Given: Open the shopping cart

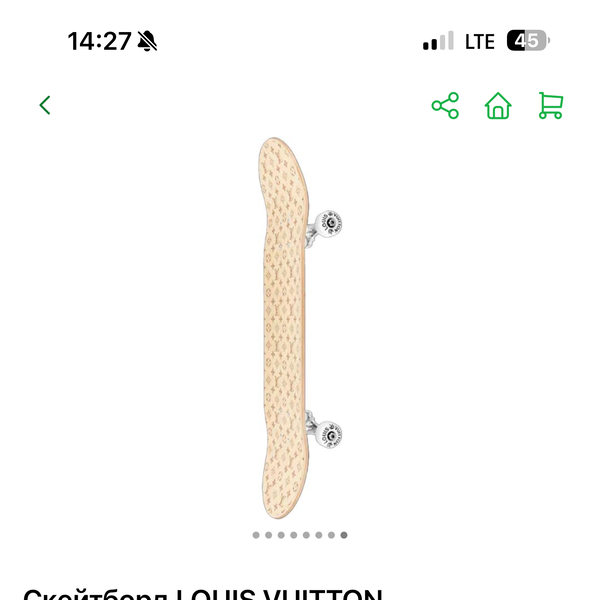Looking at the screenshot, I should (x=551, y=106).
